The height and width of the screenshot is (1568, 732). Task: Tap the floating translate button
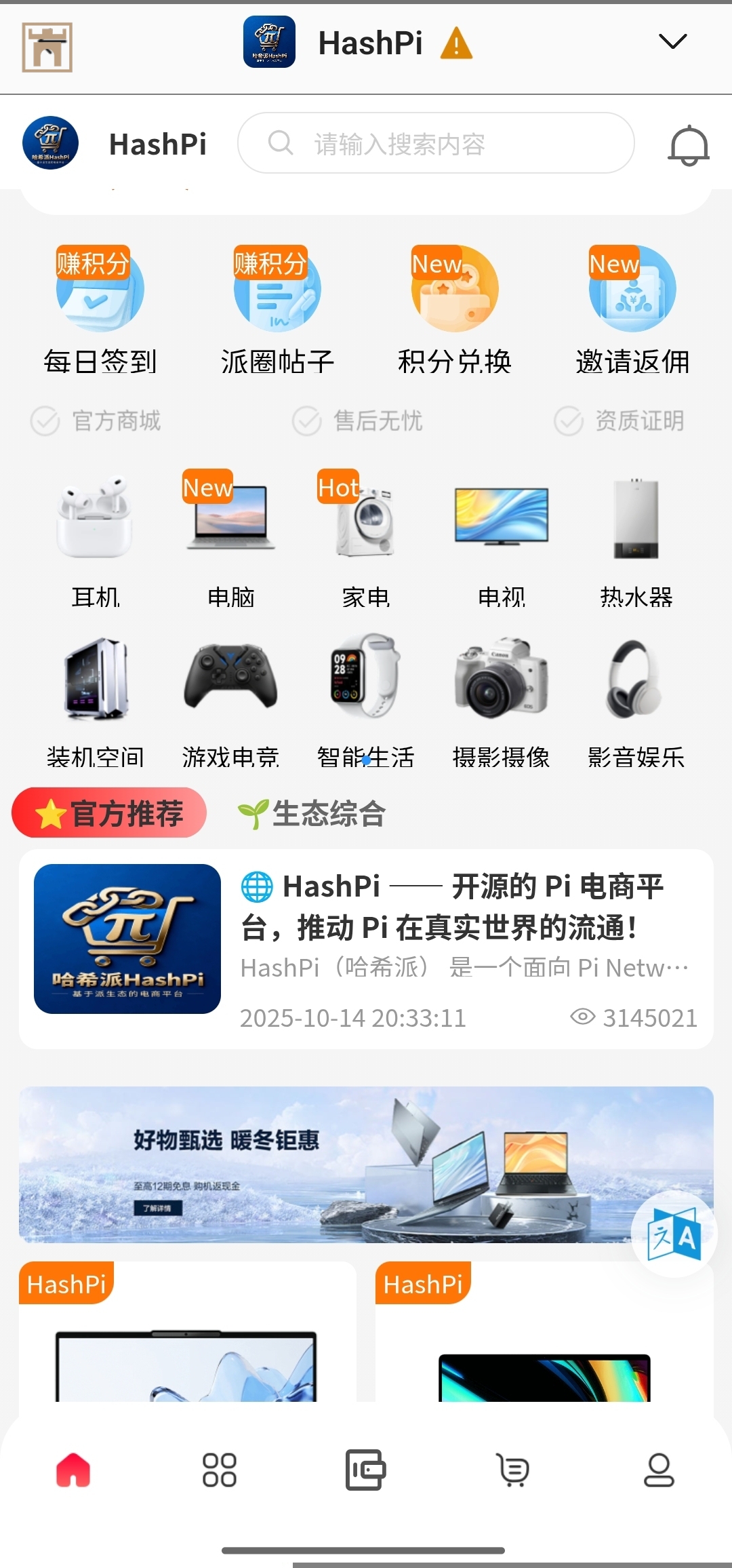[674, 1234]
